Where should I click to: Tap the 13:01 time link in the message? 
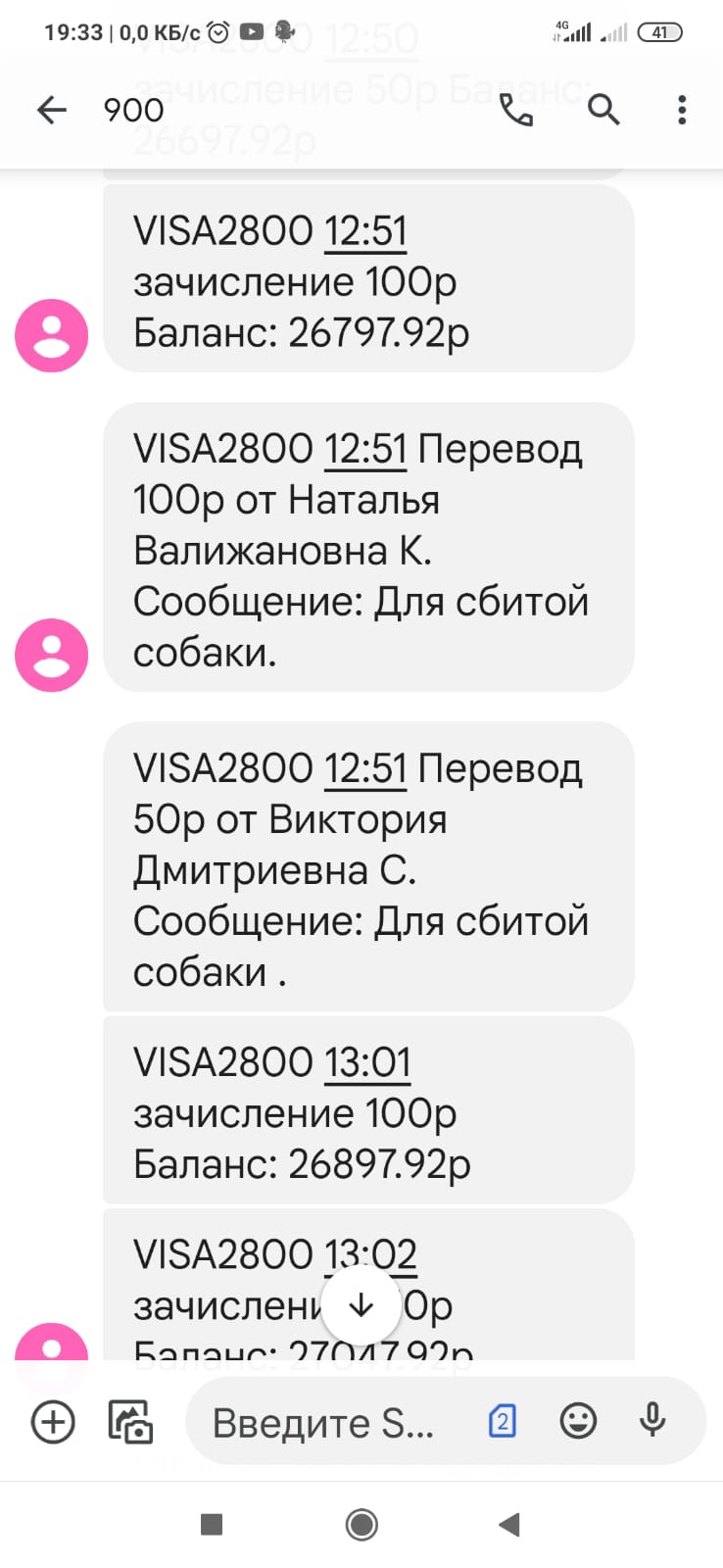[x=367, y=1062]
